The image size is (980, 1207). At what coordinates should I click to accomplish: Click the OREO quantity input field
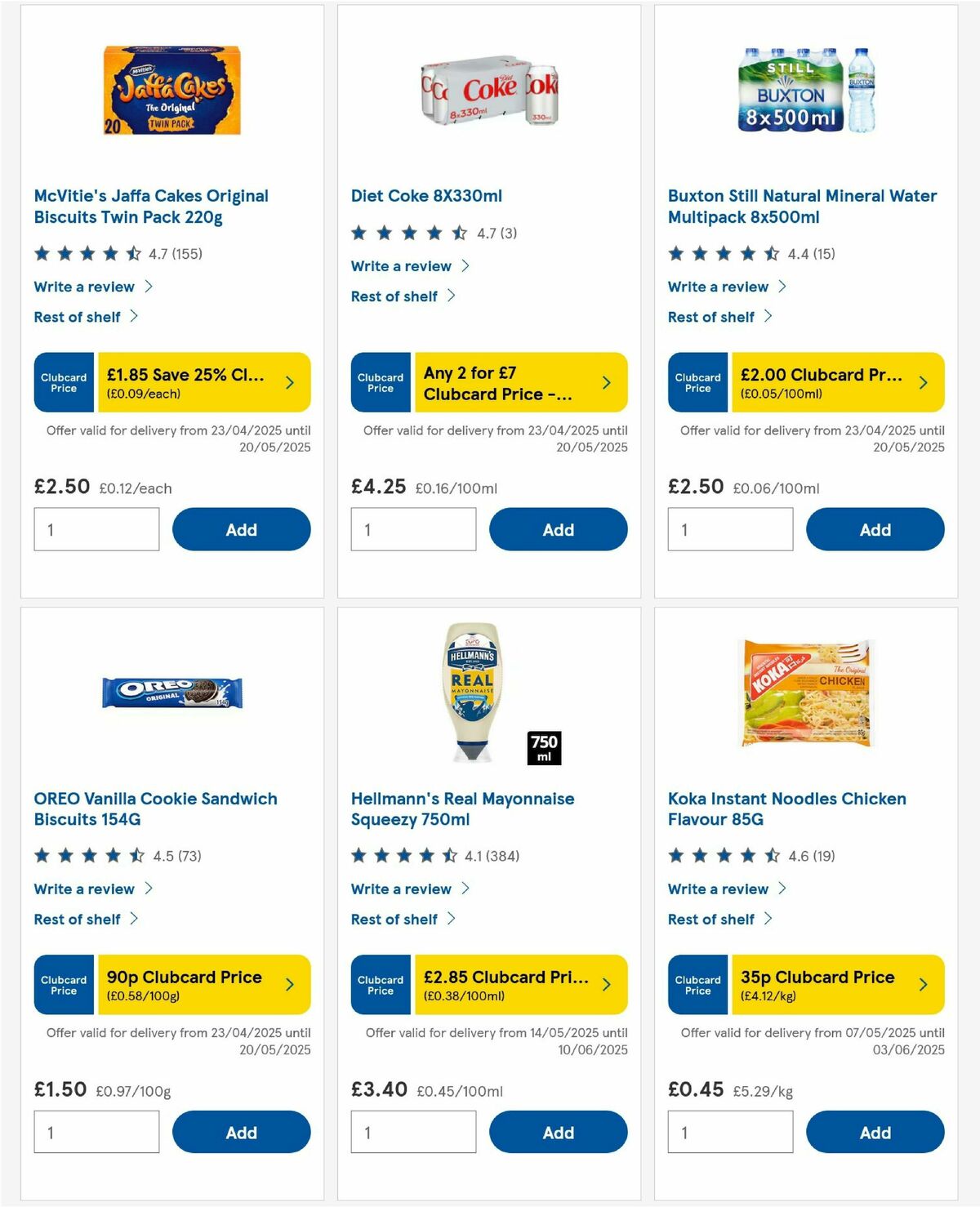(x=96, y=1132)
